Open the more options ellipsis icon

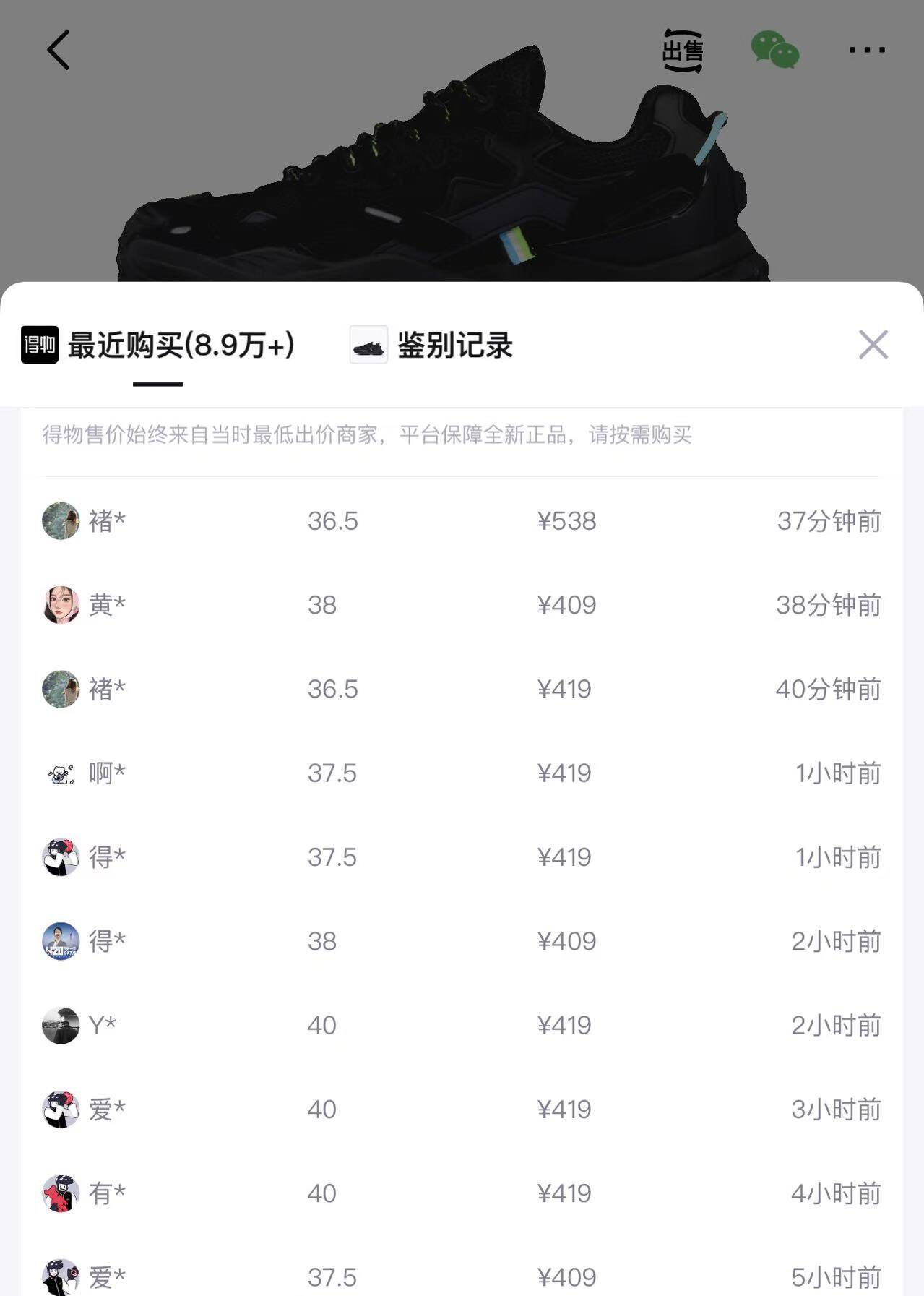(866, 51)
